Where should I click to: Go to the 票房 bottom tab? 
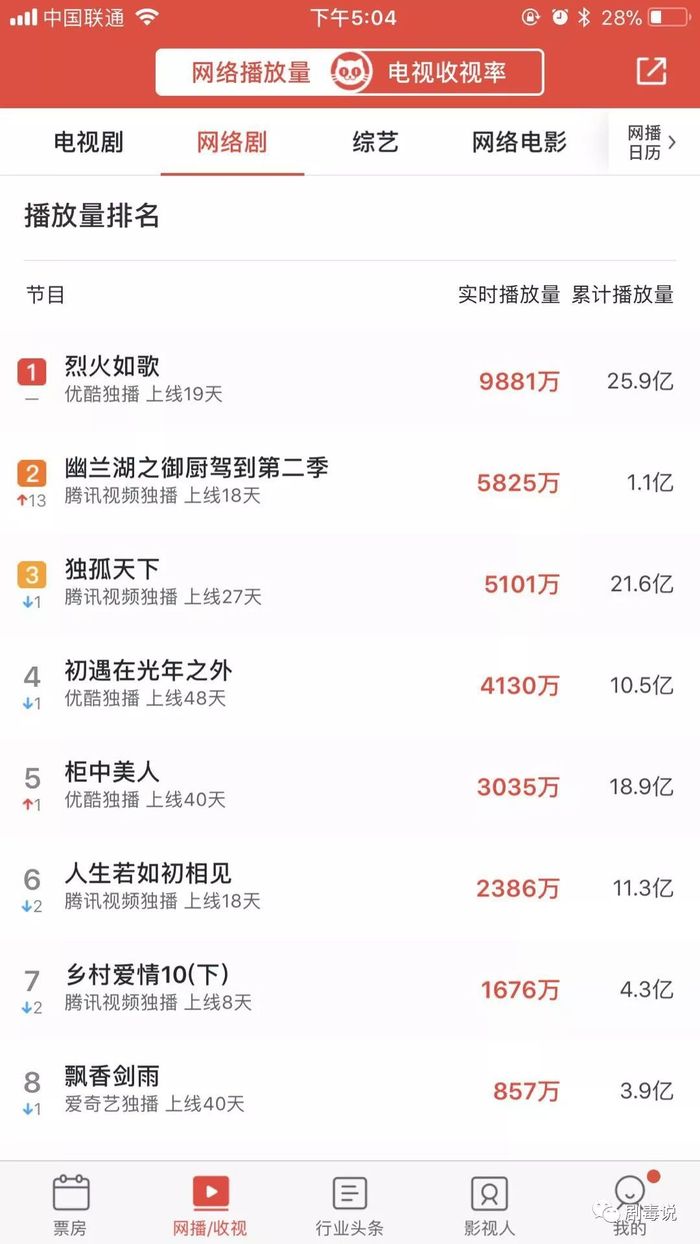[70, 1204]
